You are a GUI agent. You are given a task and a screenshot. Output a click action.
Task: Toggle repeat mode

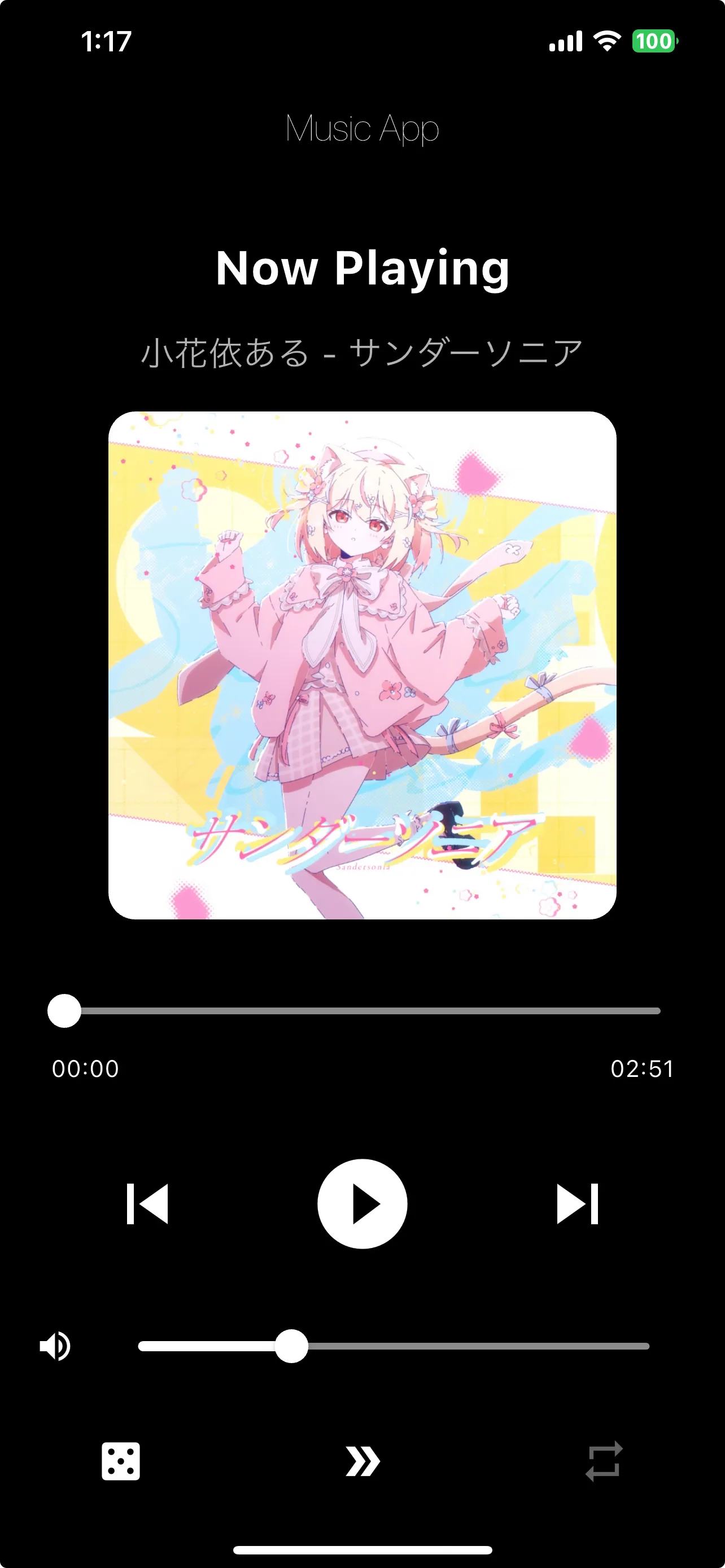pos(604,1461)
